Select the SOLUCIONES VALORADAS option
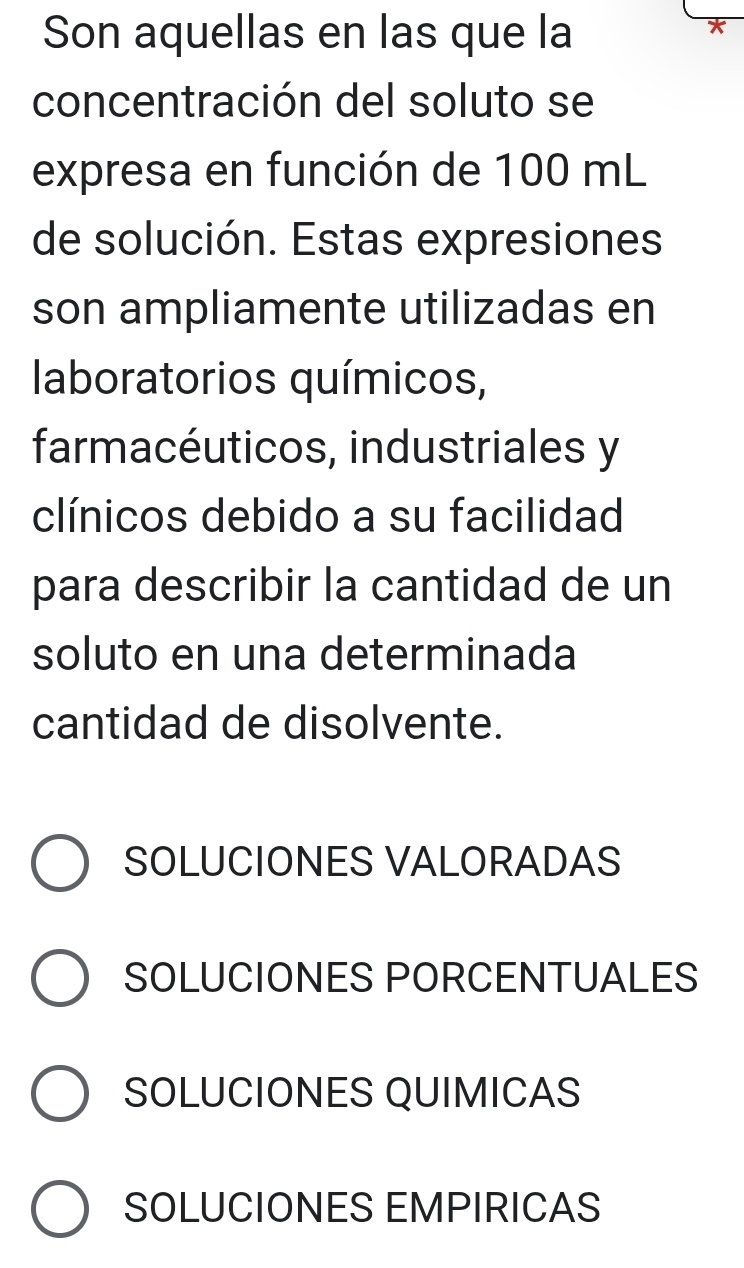The width and height of the screenshot is (744, 1268). coord(61,862)
